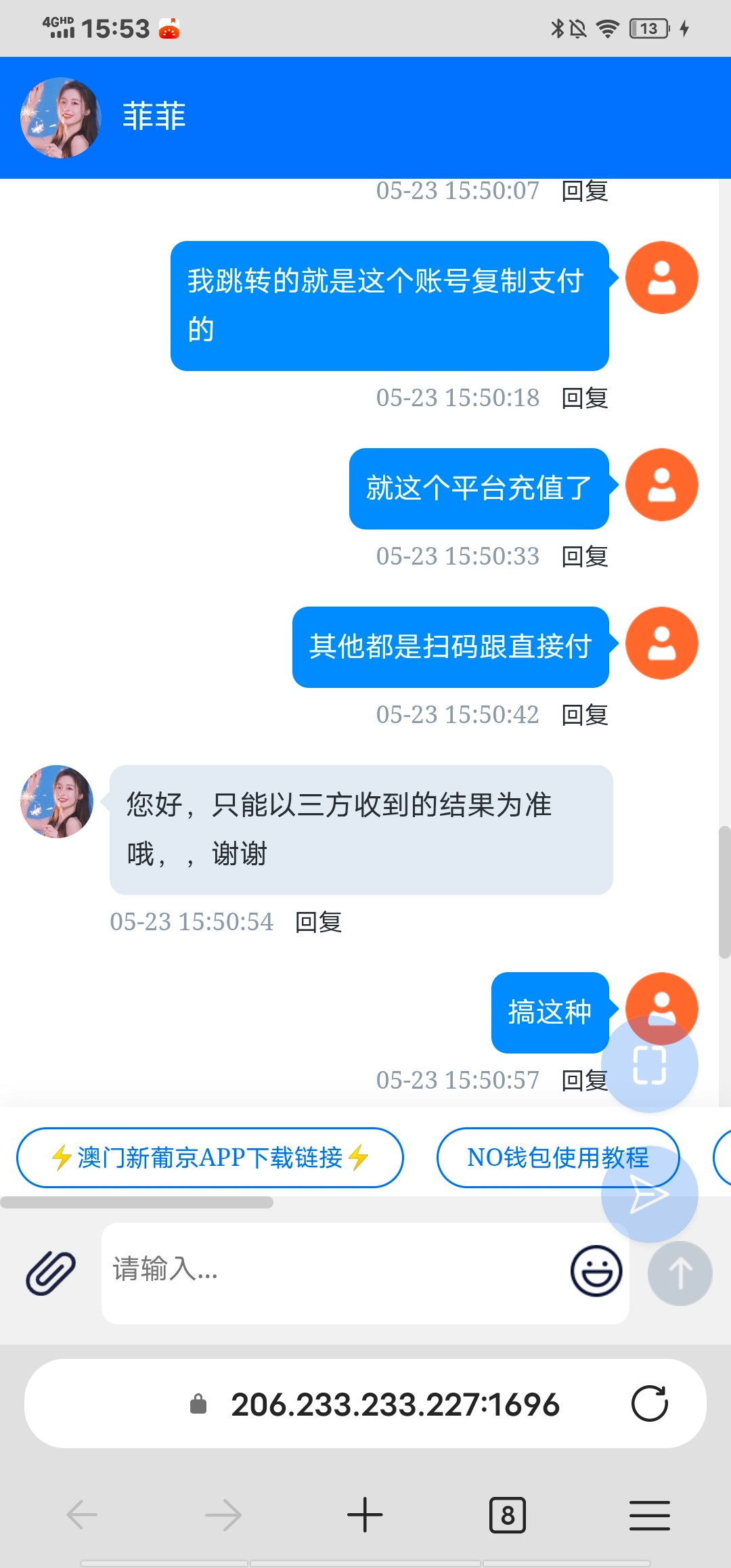This screenshot has width=731, height=1568.
Task: Open the emoji picker
Action: tap(596, 1271)
